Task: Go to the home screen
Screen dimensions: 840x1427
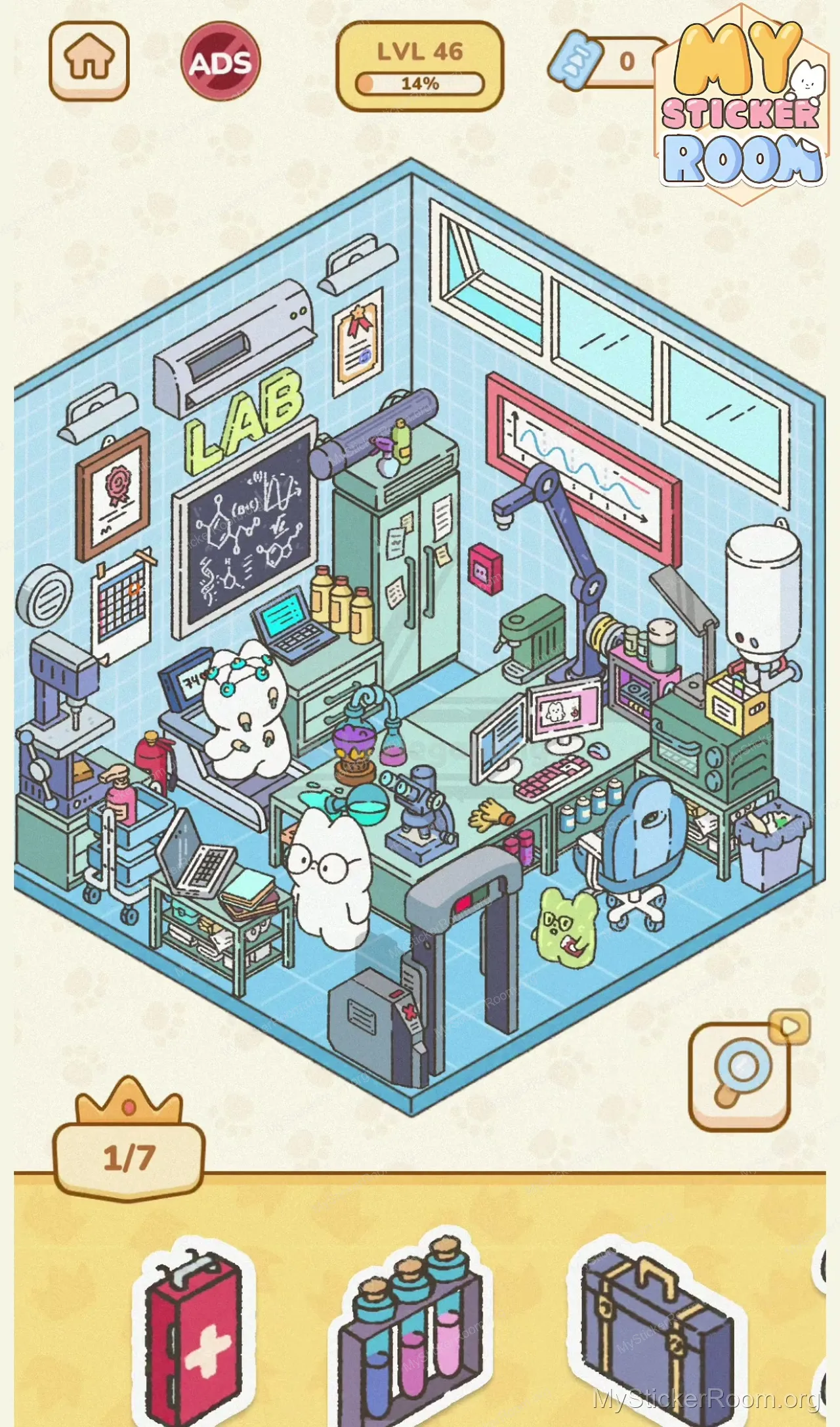Action: [89, 61]
